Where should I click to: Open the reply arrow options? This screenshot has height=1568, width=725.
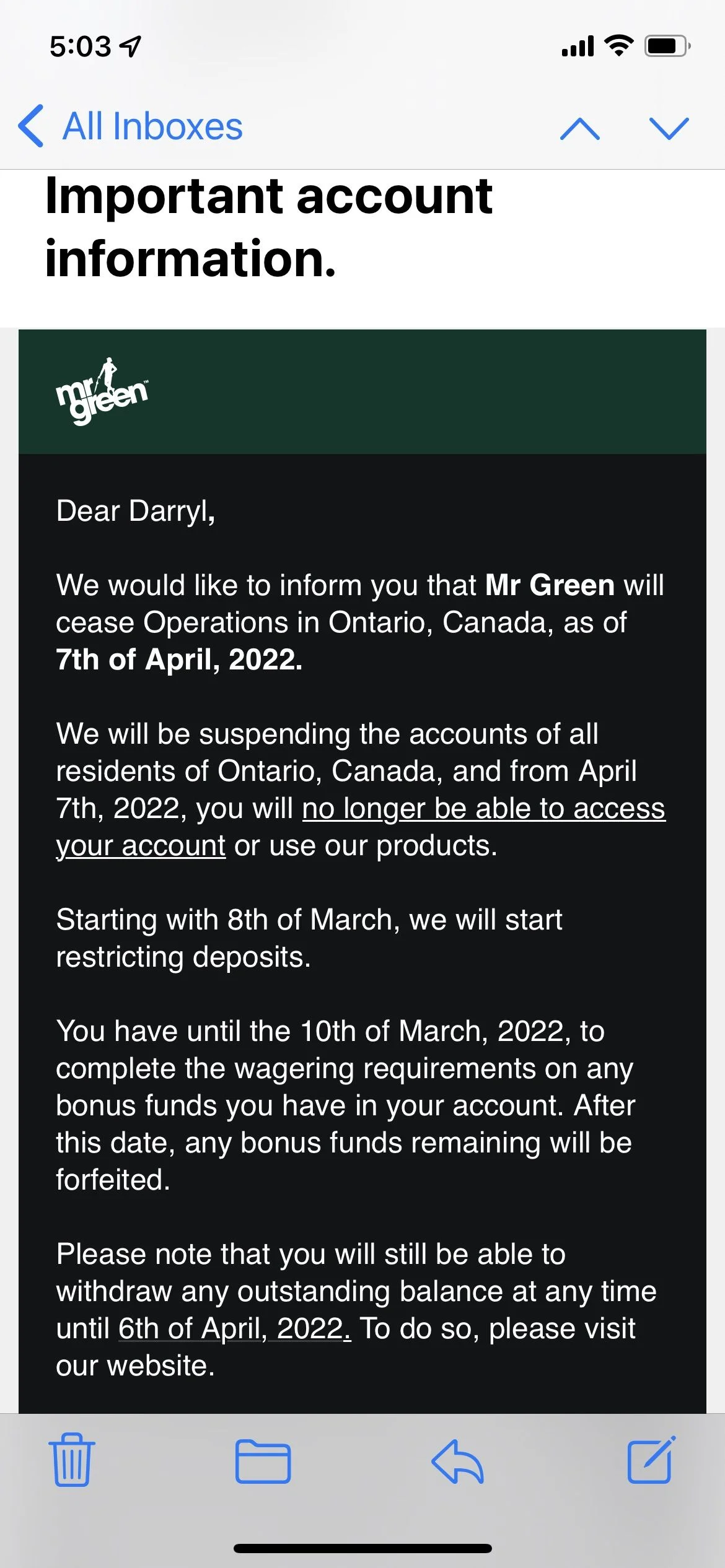pyautogui.click(x=457, y=1463)
